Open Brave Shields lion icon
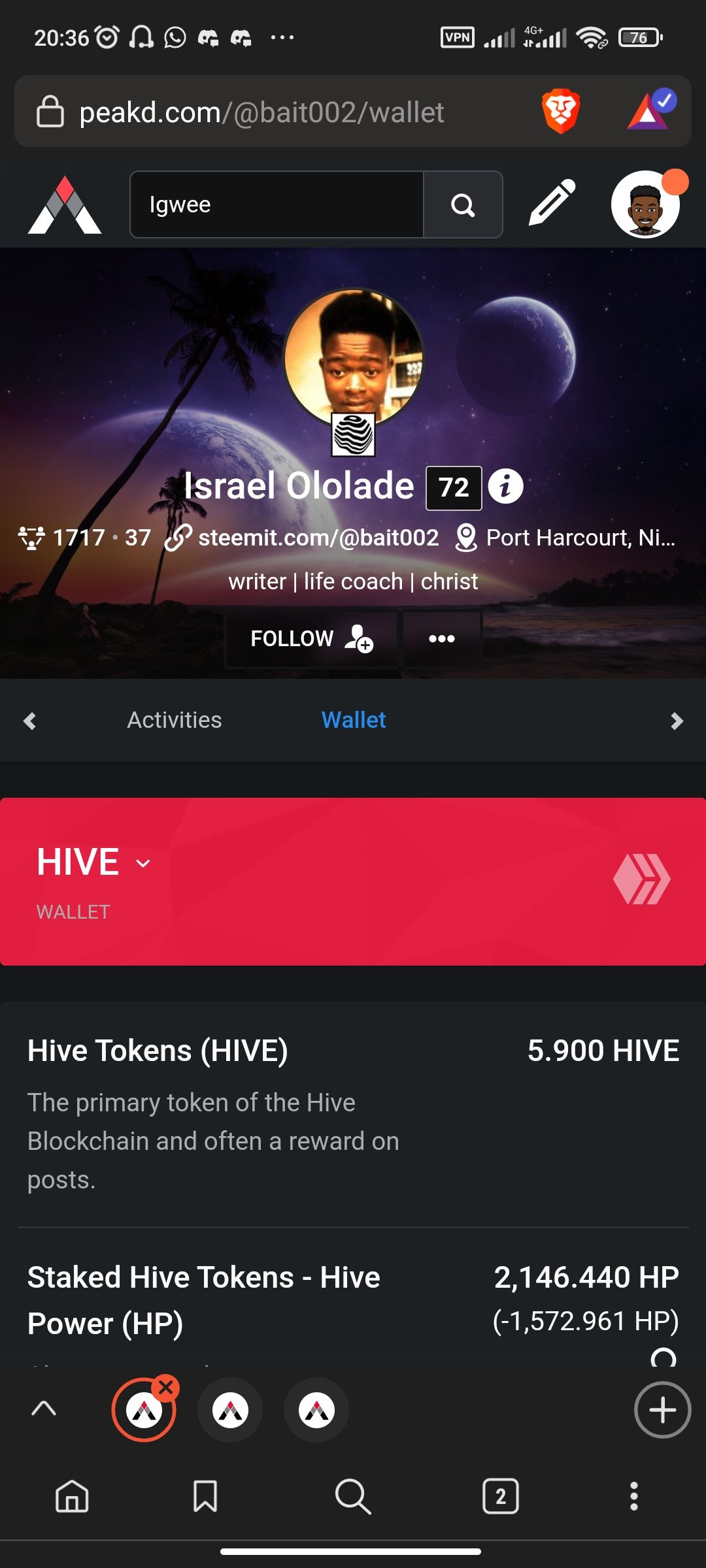The width and height of the screenshot is (706, 1568). click(x=560, y=111)
